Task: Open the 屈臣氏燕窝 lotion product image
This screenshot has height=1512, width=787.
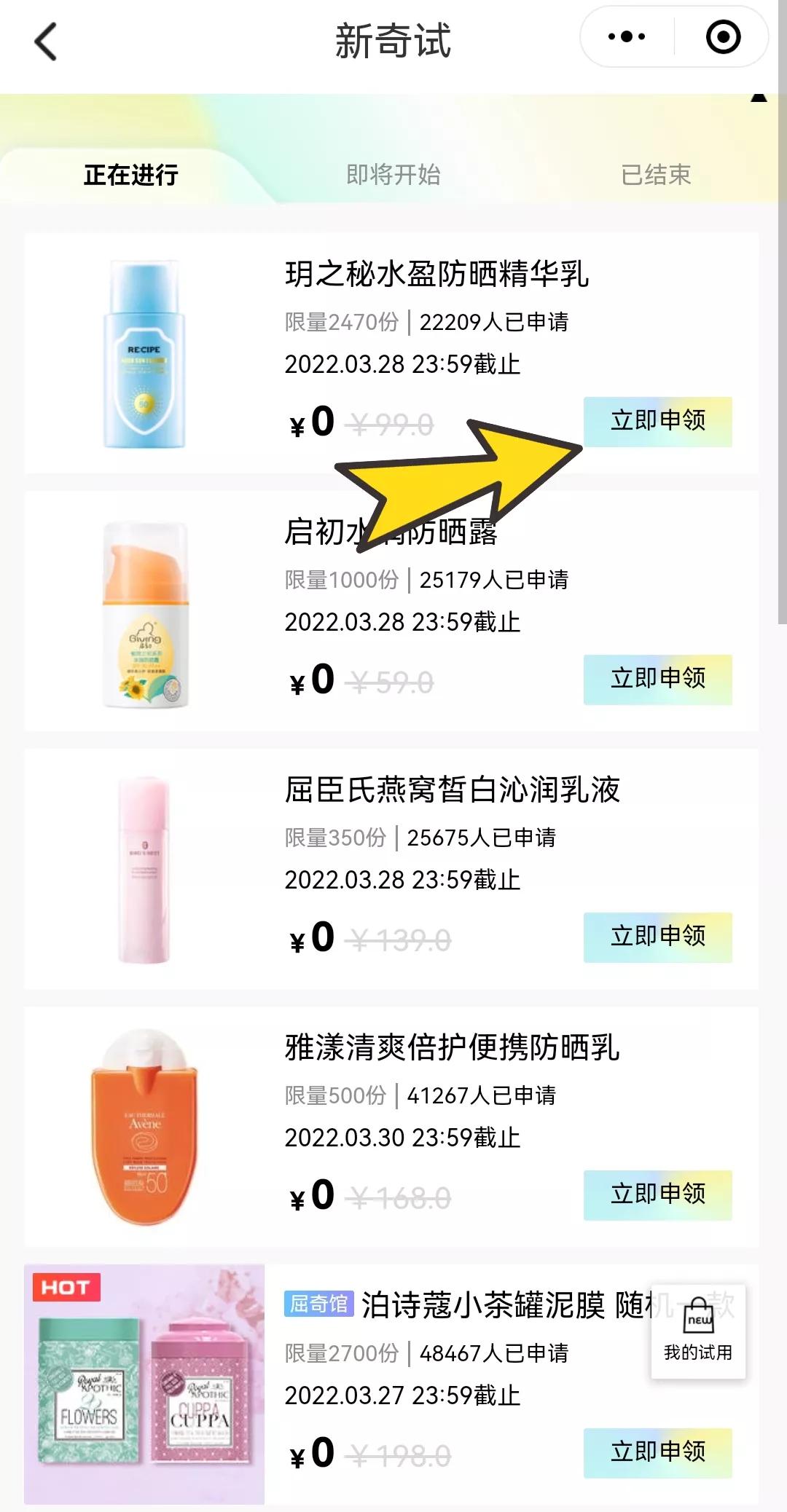Action: coord(144,870)
